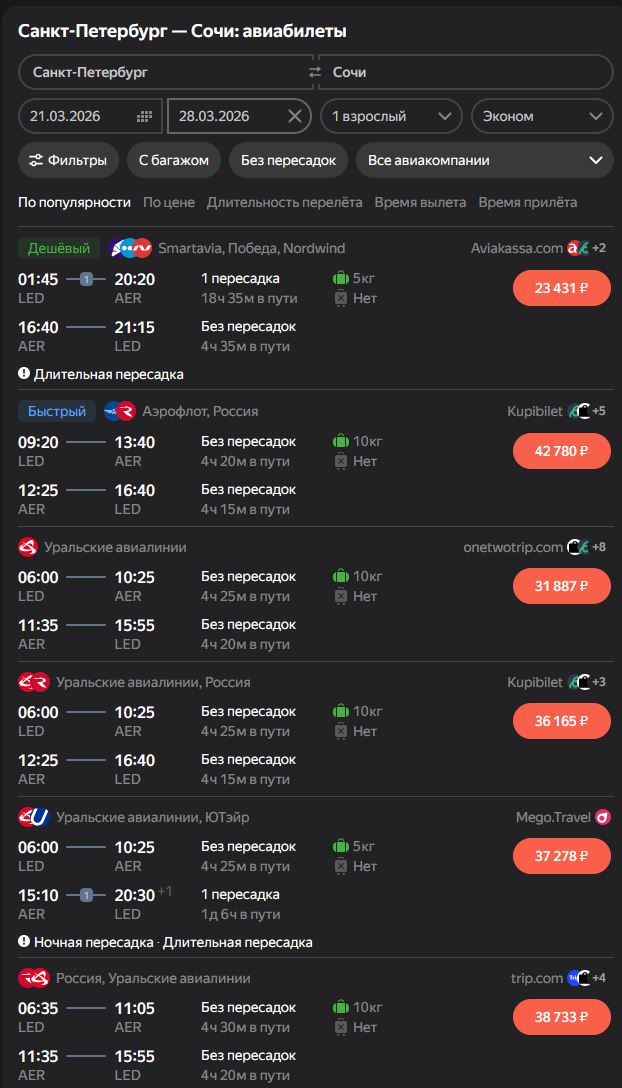Expand the Все авиакомпании dropdown

(x=484, y=160)
